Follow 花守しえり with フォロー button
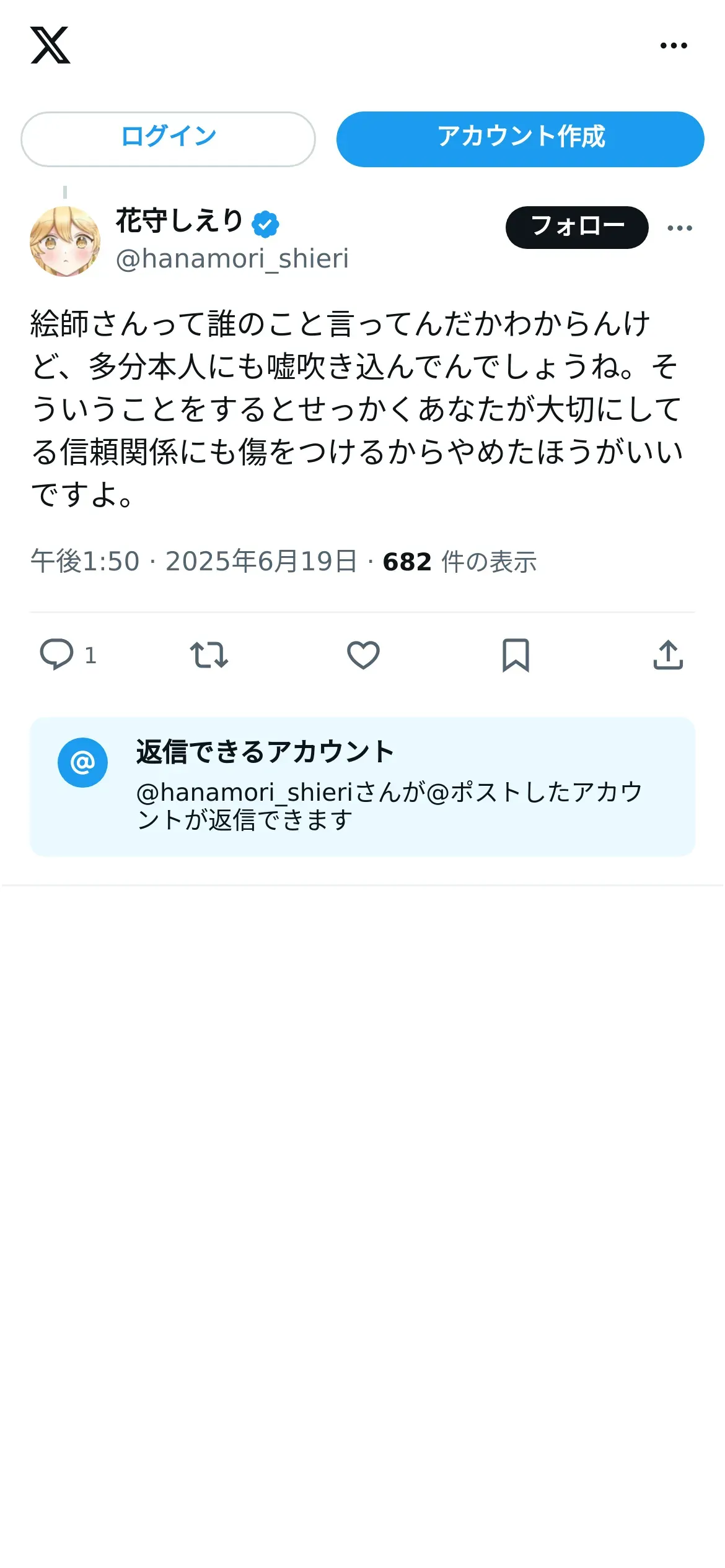The height and width of the screenshot is (1568, 725). coord(576,227)
